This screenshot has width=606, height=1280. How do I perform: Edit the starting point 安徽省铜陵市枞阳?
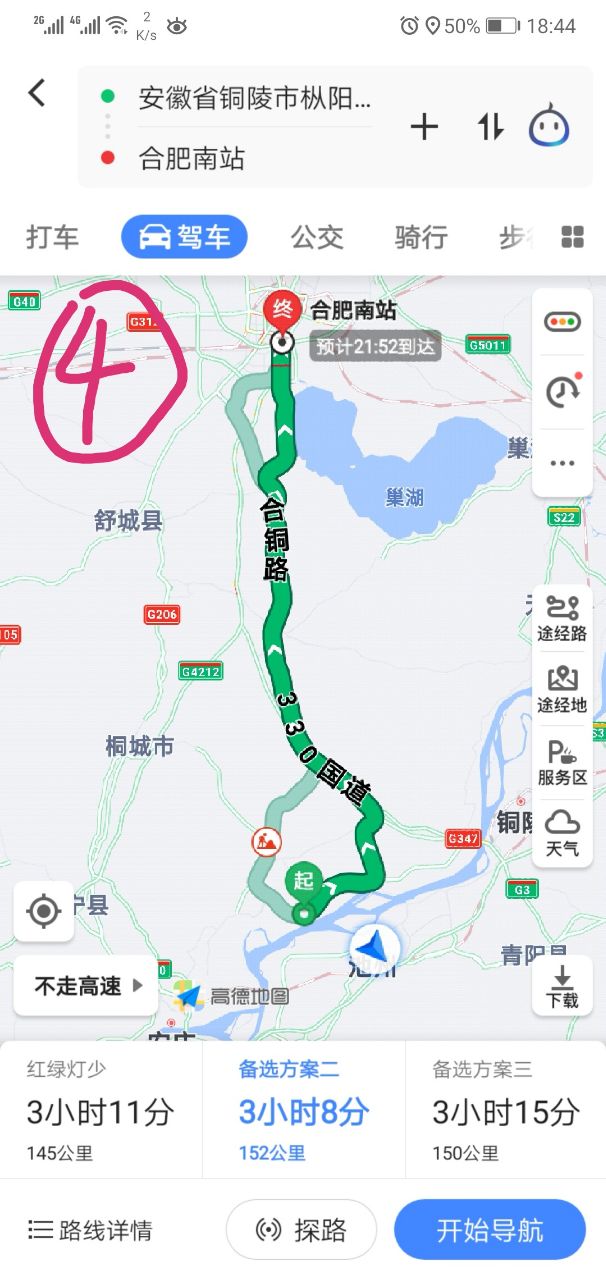coord(254,98)
